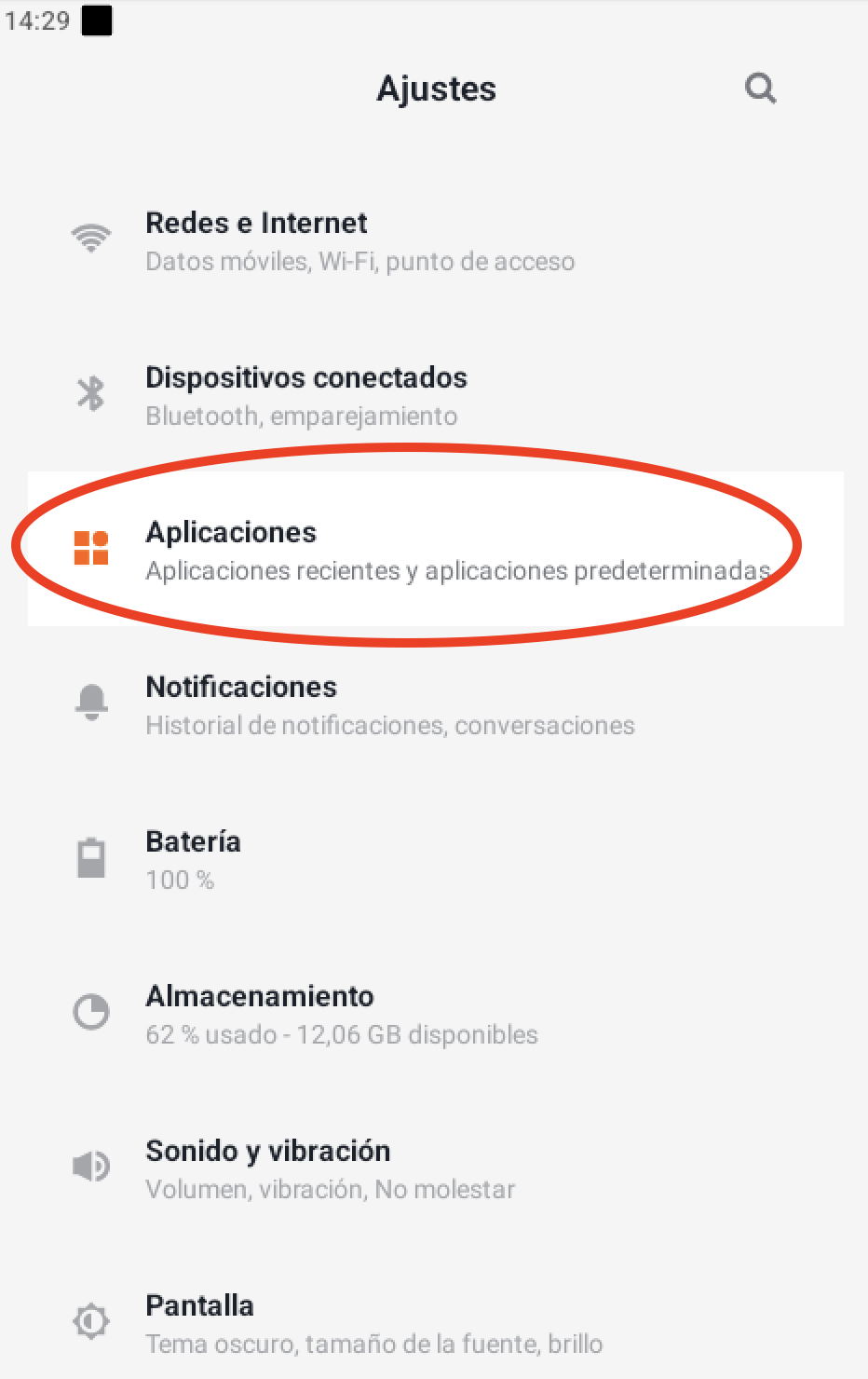Click the Wi-Fi icon beside Redes e Internet
This screenshot has width=868, height=1379.
(91, 239)
